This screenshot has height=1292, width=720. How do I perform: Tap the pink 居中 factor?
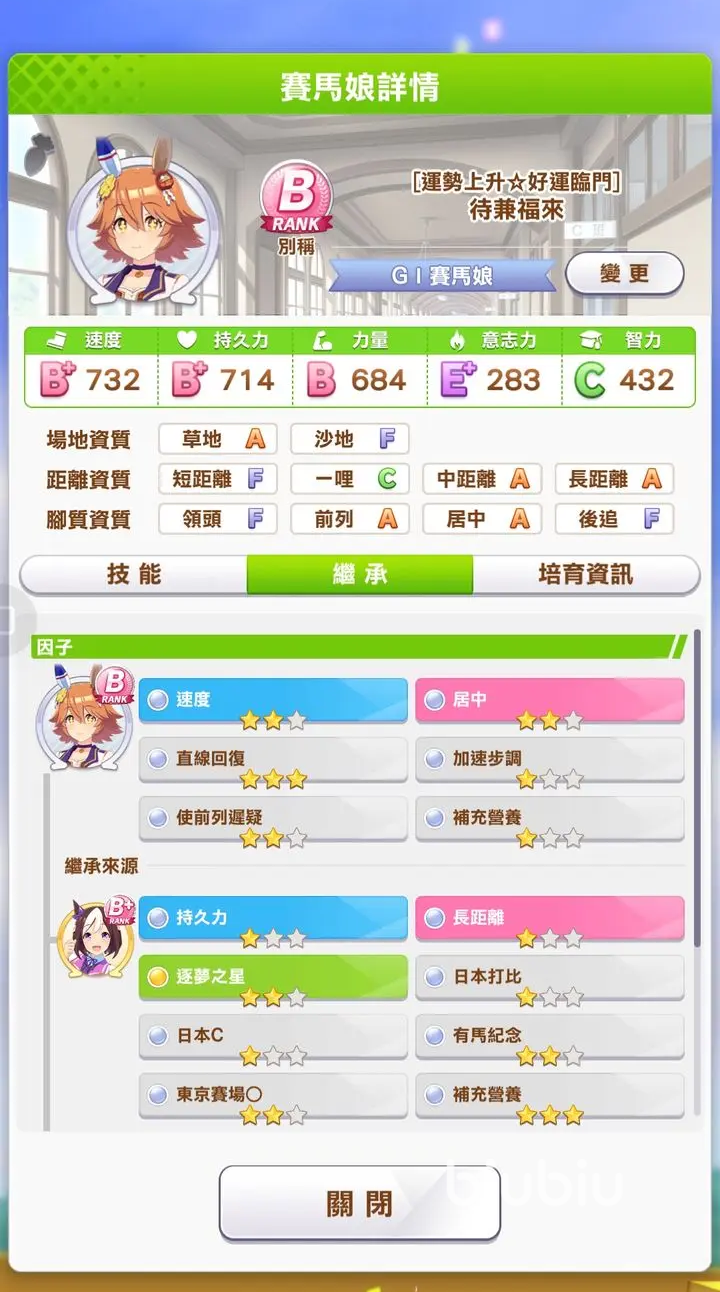coord(549,700)
